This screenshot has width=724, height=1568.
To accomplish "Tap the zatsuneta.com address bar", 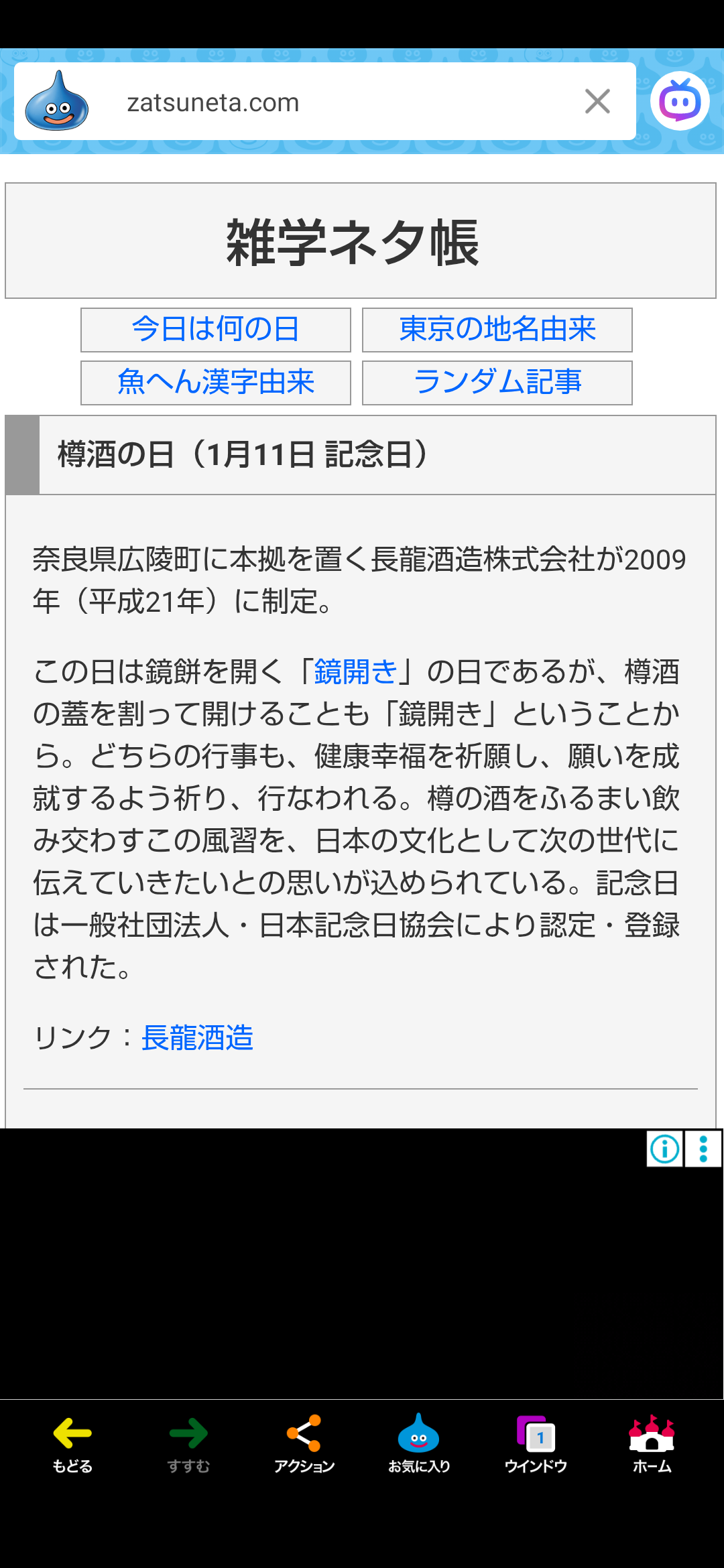I will pos(322,103).
